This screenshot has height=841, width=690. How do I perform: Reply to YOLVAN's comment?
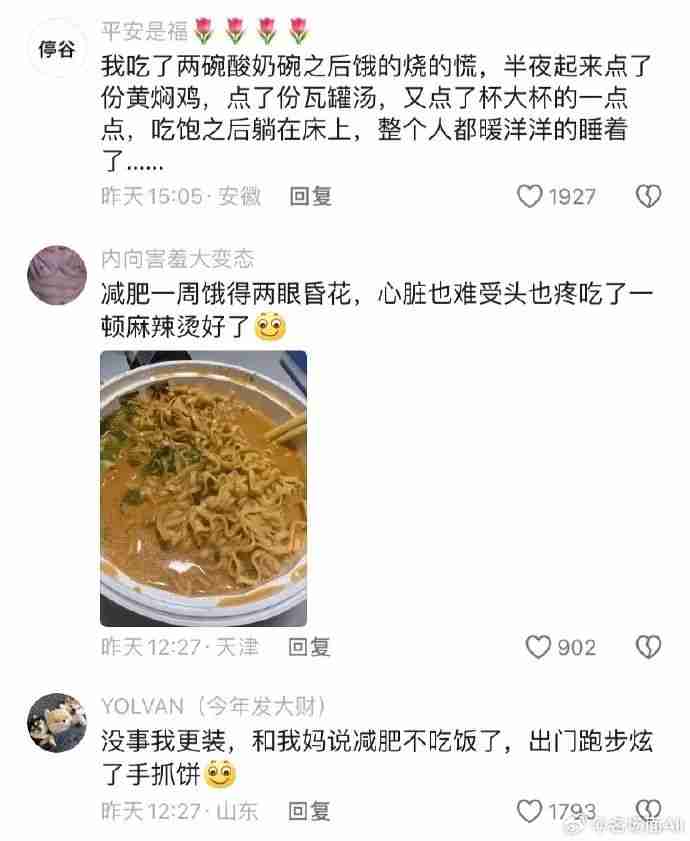pos(310,811)
